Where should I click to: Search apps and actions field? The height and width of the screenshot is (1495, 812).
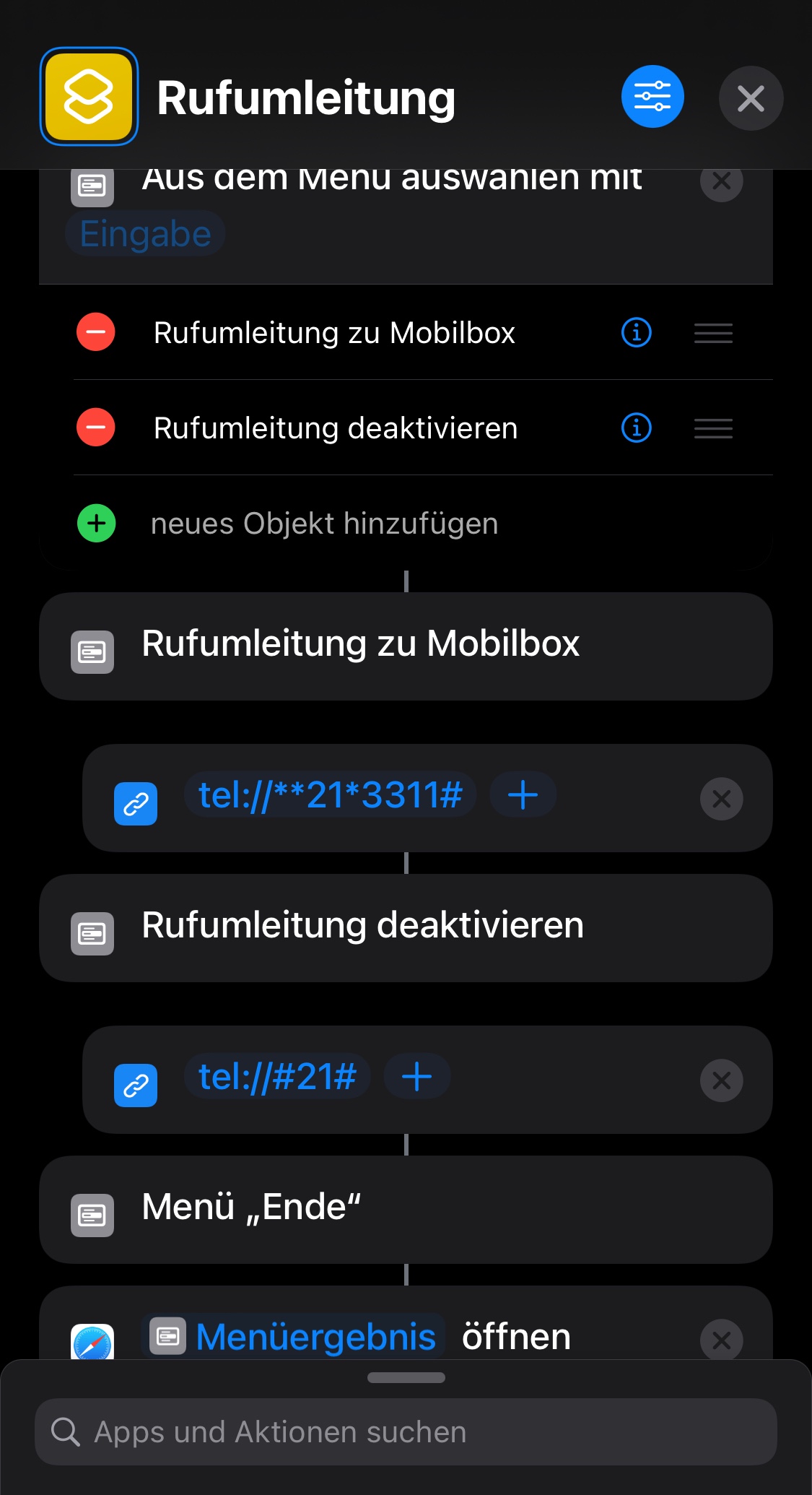[406, 1432]
